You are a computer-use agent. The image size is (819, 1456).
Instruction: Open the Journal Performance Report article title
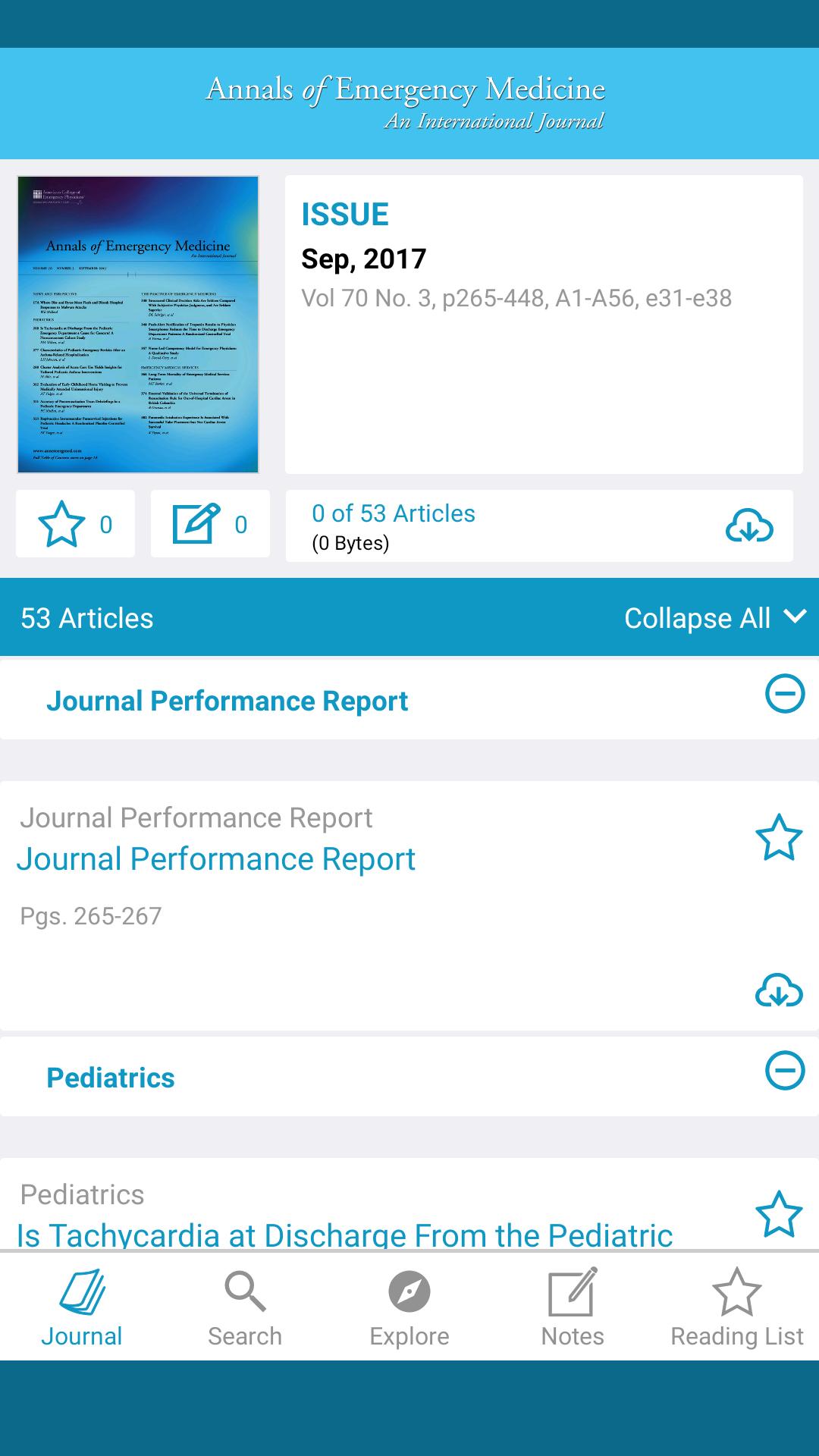217,859
